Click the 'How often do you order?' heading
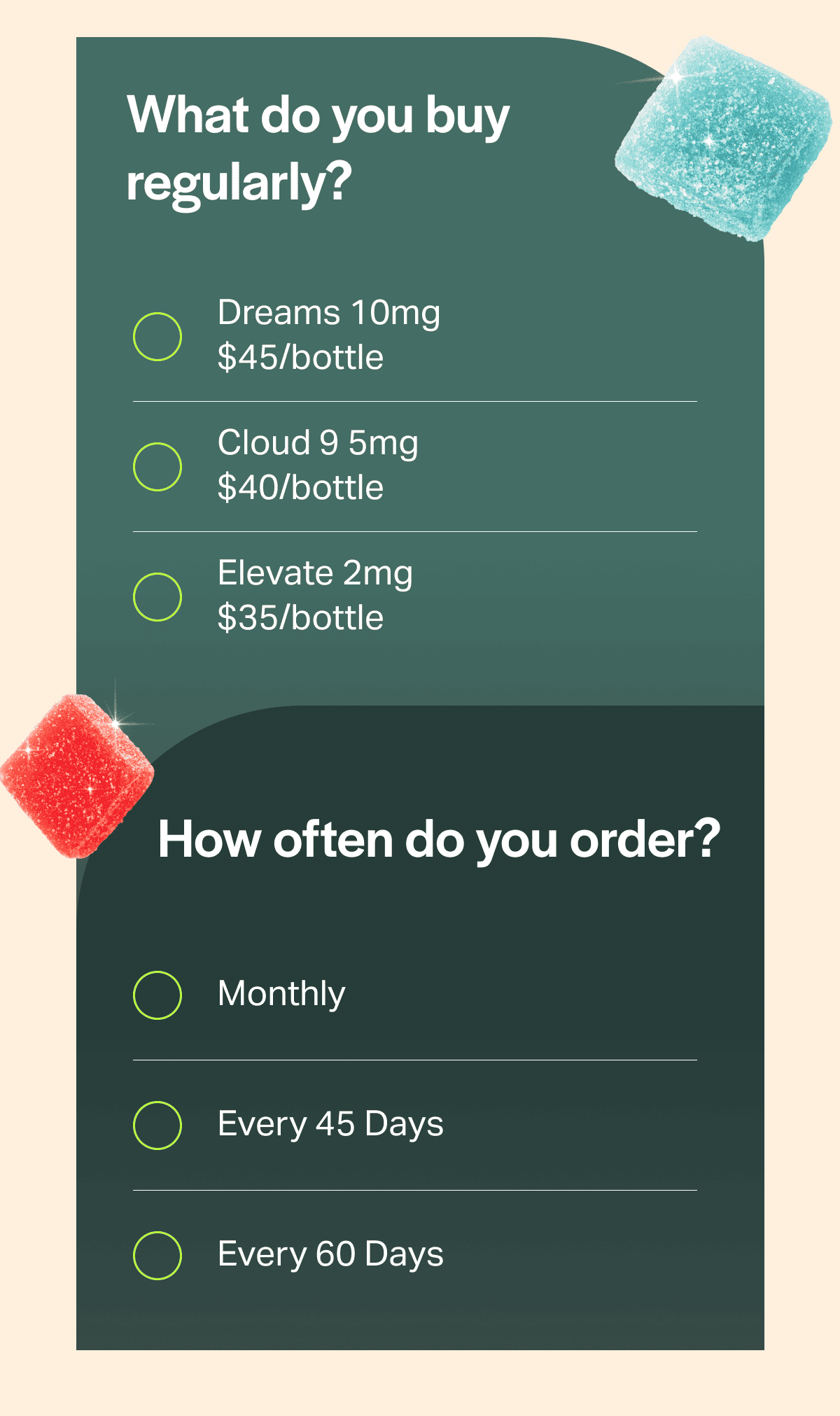This screenshot has width=840, height=1416. tap(441, 838)
